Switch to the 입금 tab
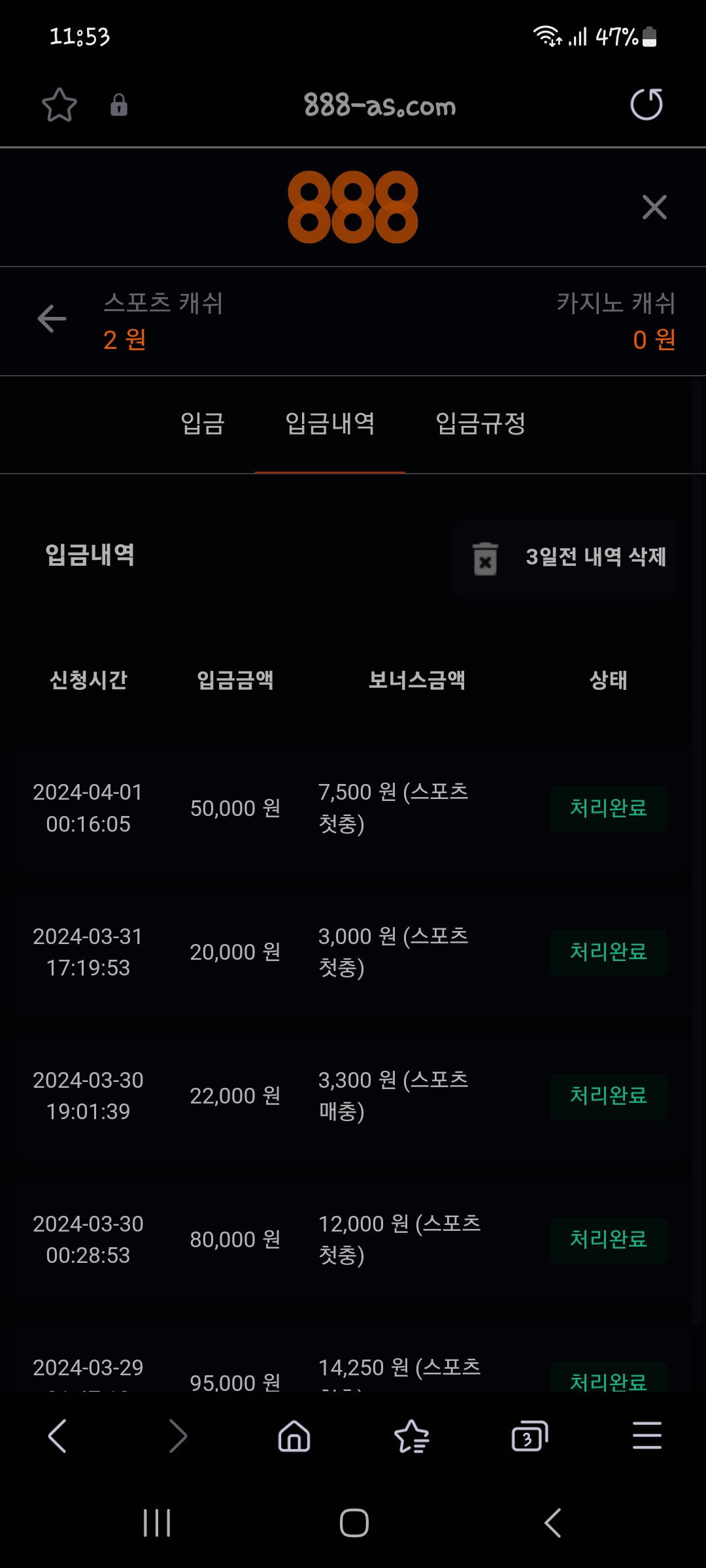 (203, 423)
